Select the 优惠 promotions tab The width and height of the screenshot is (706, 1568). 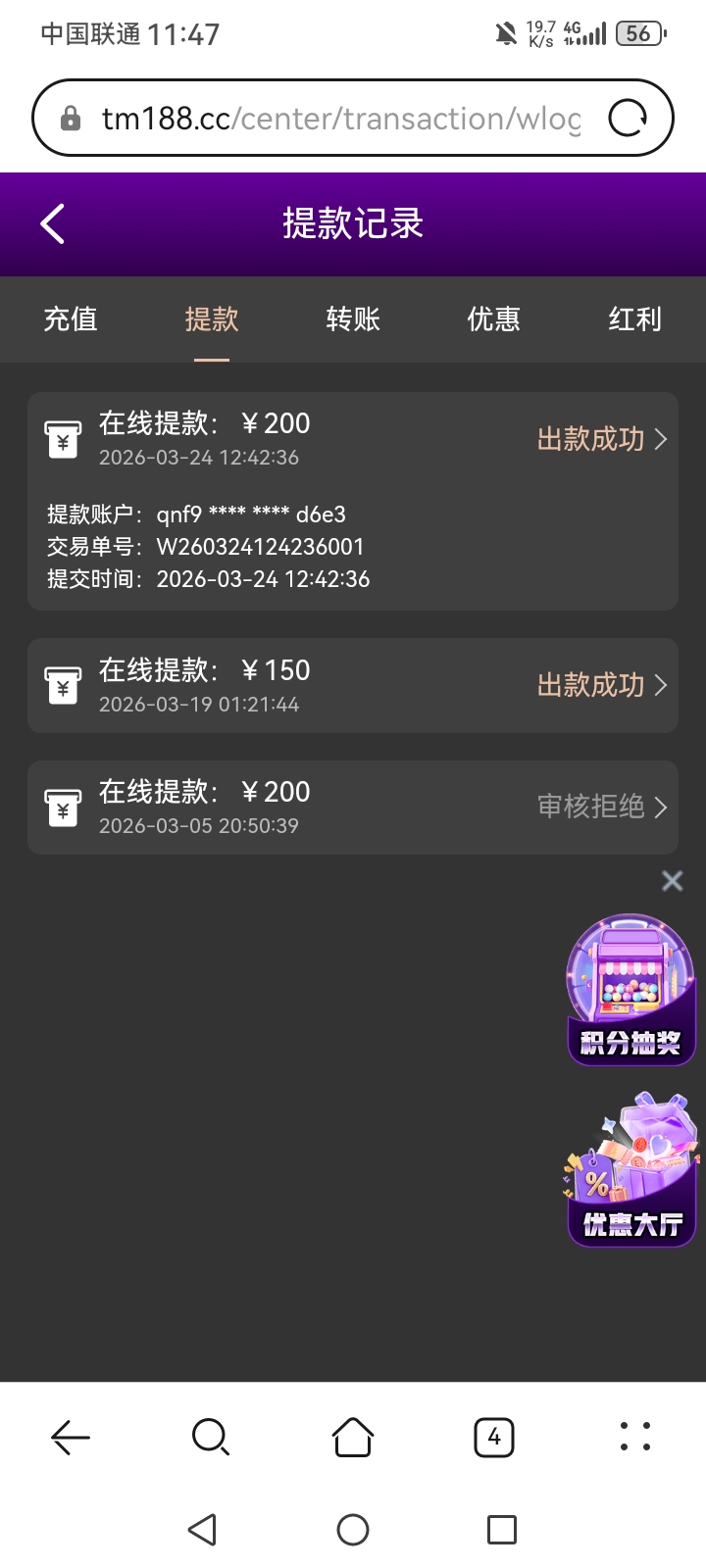[493, 319]
